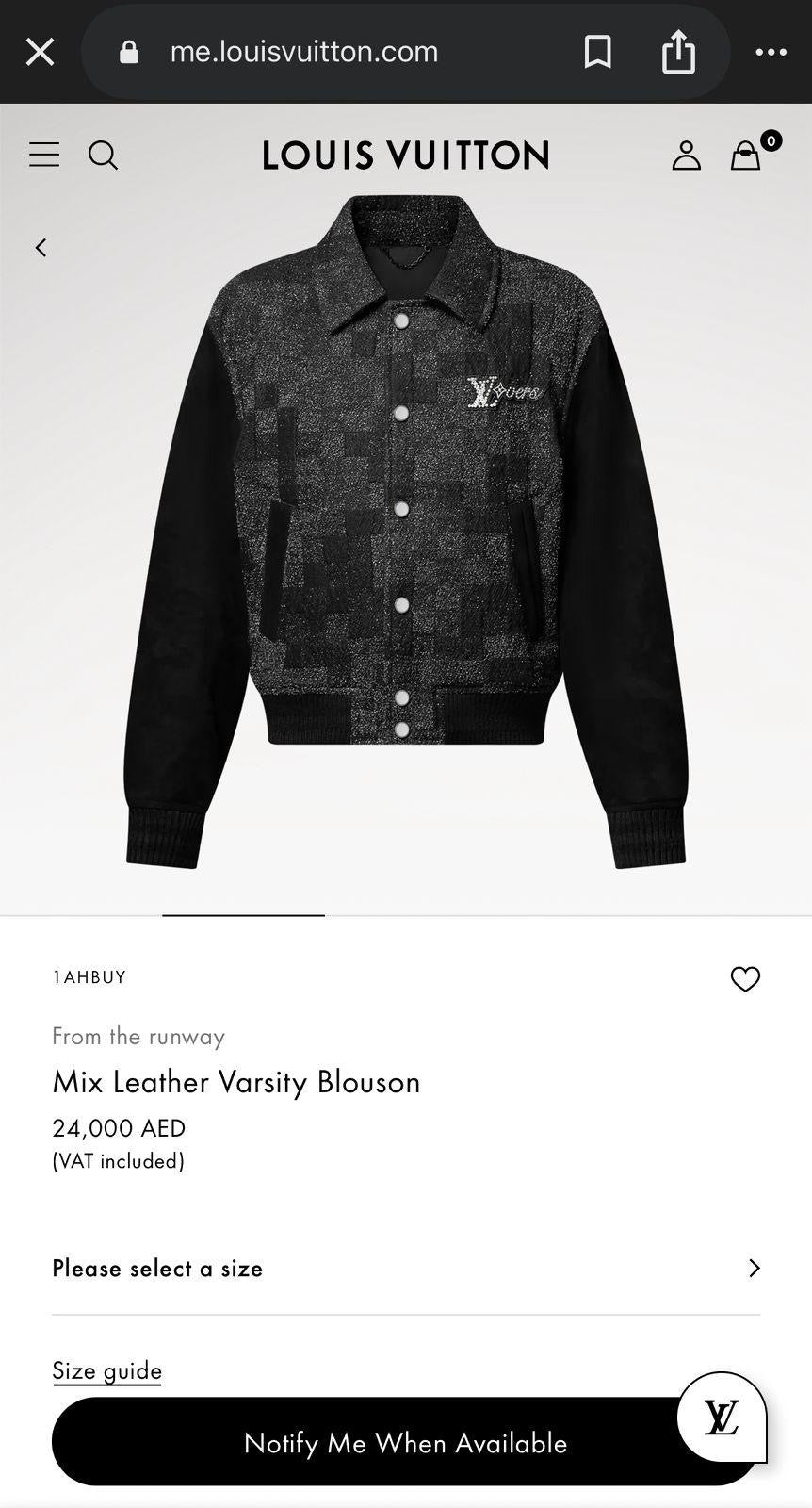The width and height of the screenshot is (812, 1508).
Task: Open the browser share icon
Action: [678, 52]
